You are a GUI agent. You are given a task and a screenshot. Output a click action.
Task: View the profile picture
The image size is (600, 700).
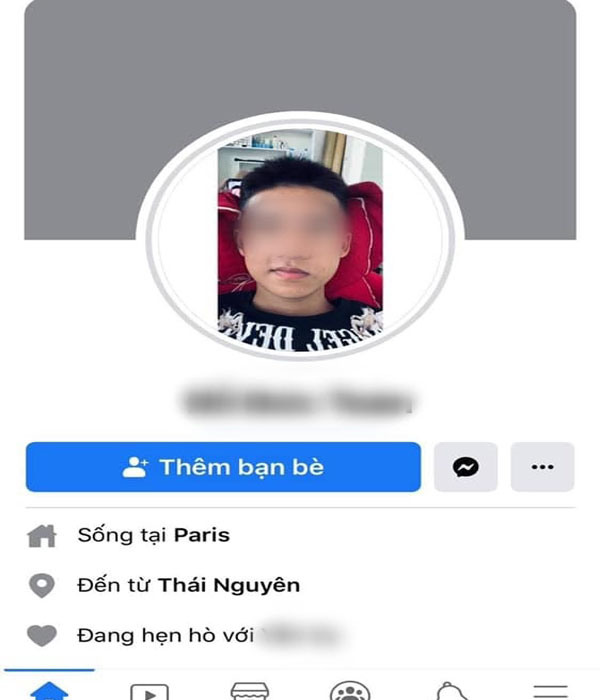(x=300, y=241)
